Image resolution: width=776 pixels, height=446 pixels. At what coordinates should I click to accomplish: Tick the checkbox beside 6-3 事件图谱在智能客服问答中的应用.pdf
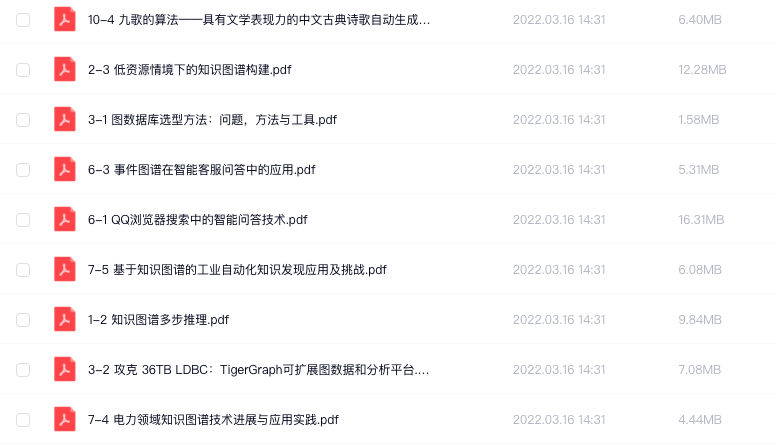tap(23, 169)
